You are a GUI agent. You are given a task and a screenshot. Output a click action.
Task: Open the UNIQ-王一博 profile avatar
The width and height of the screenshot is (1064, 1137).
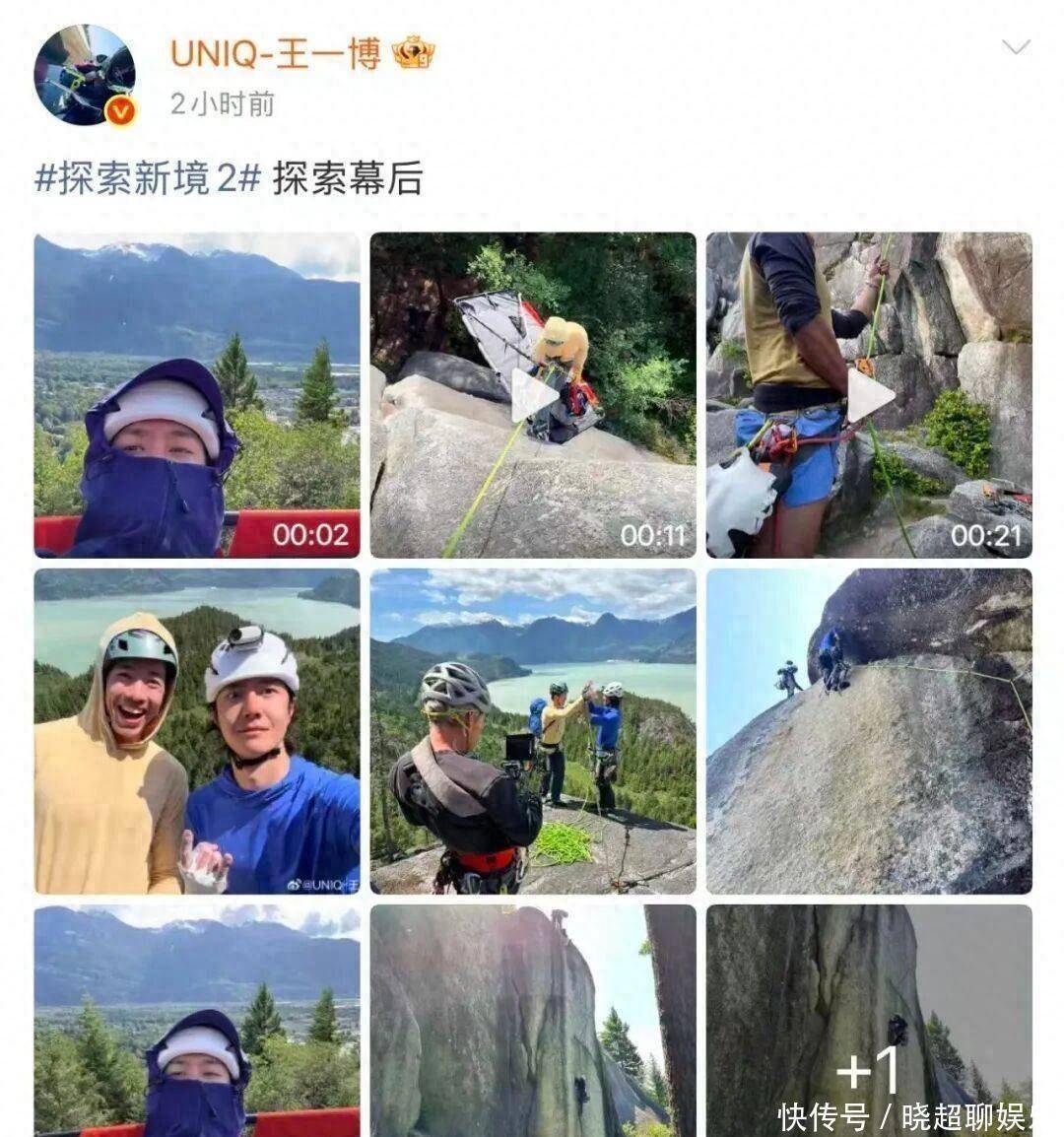click(x=84, y=75)
